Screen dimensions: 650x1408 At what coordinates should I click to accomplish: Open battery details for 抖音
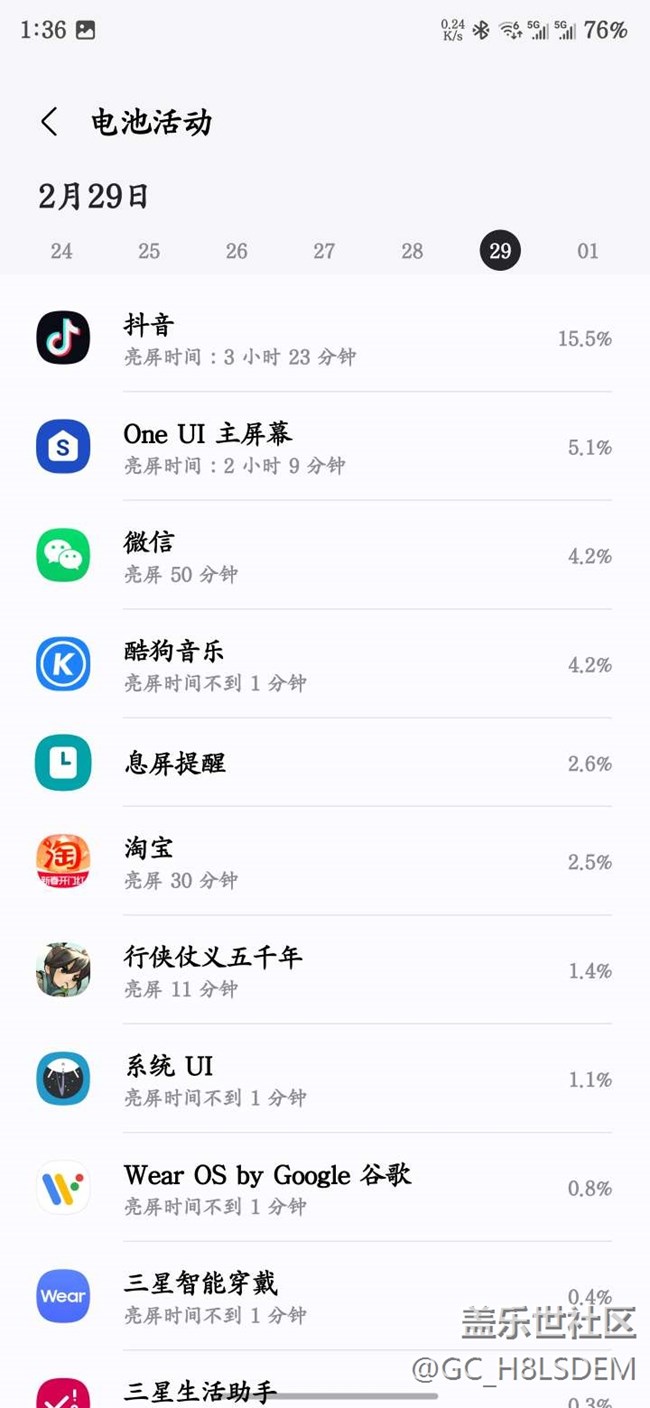[x=324, y=338]
